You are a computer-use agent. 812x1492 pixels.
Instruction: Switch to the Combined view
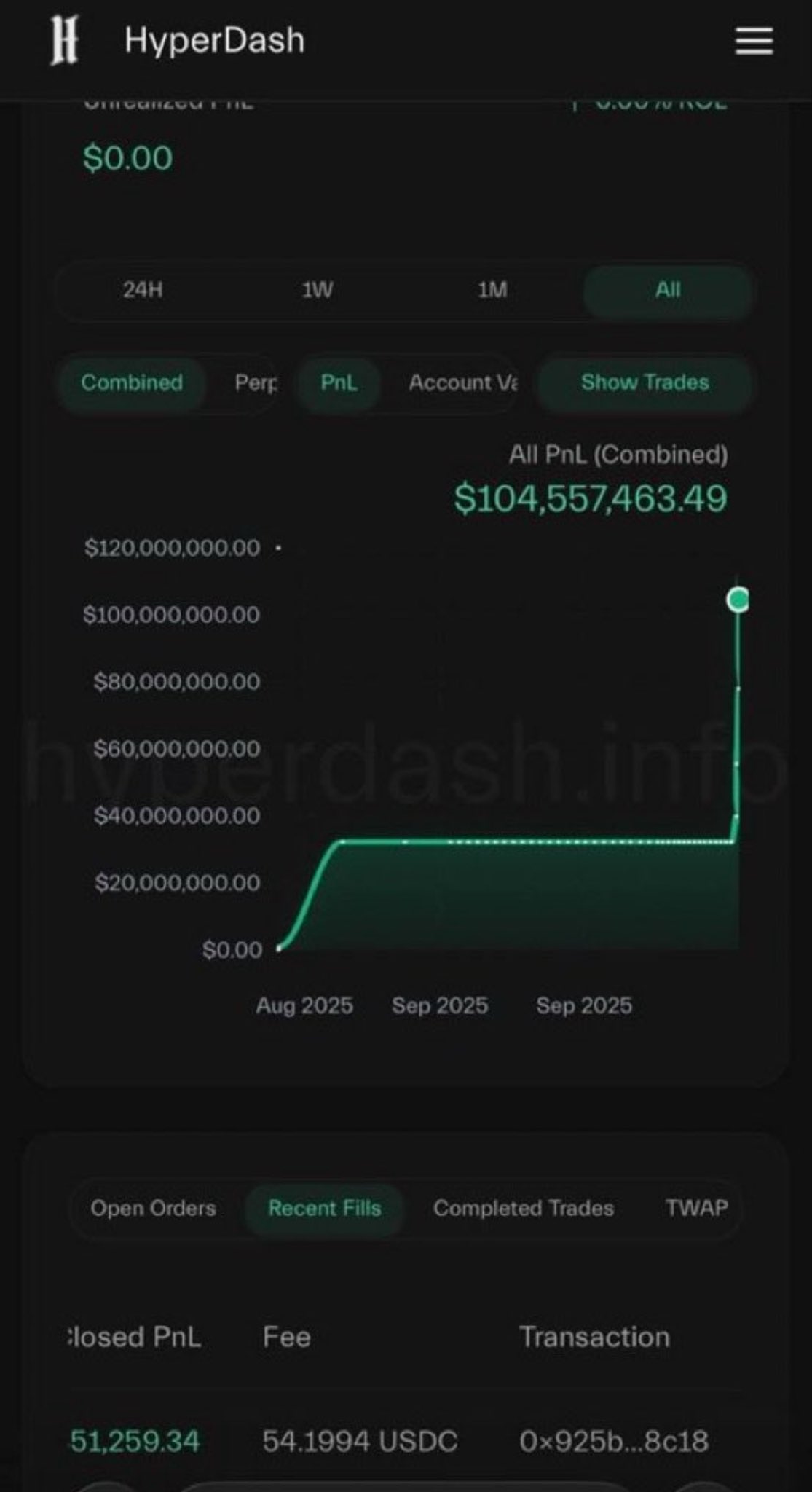(x=132, y=382)
